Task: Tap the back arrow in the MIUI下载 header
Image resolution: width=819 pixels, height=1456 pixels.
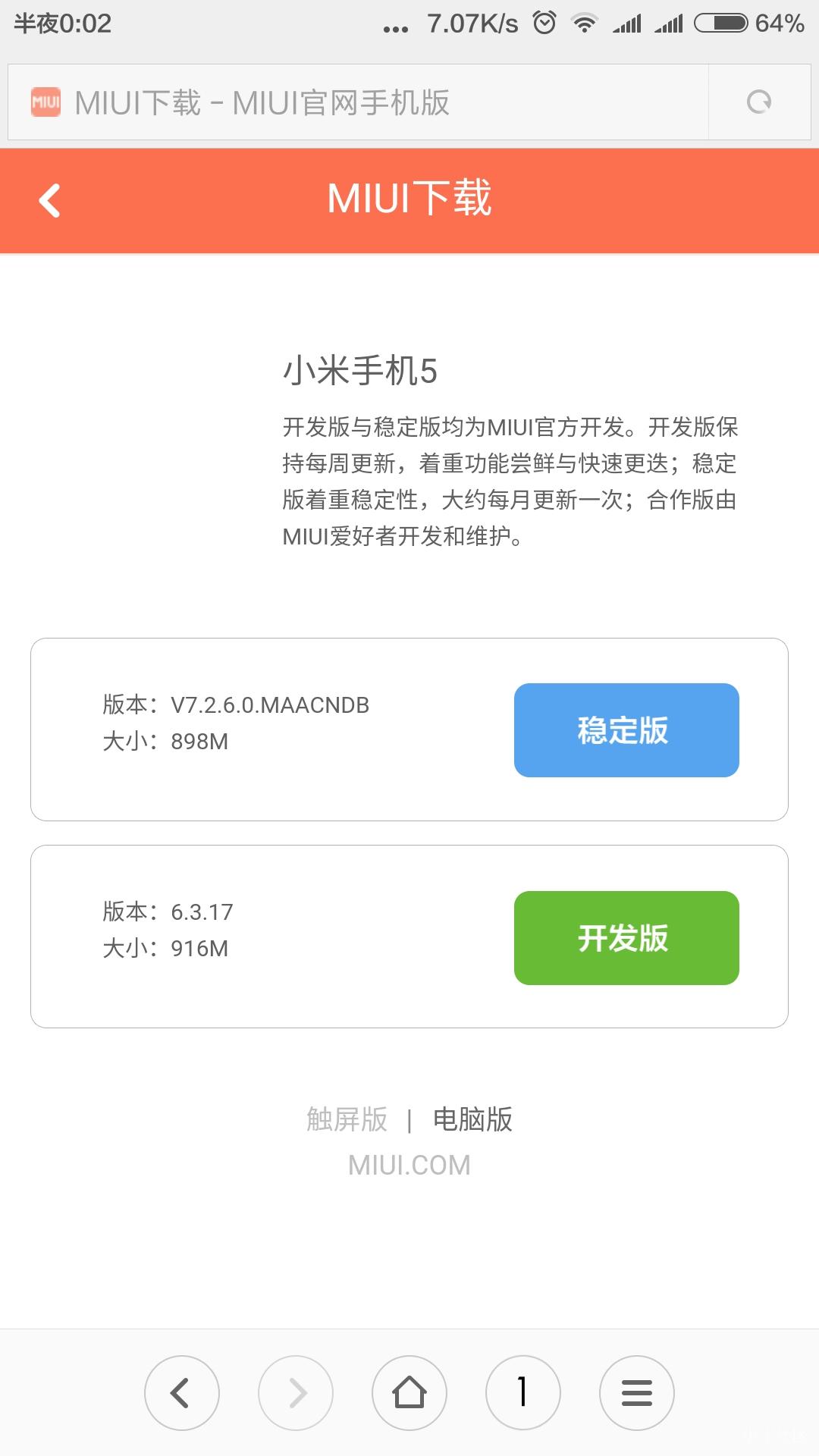Action: (49, 200)
